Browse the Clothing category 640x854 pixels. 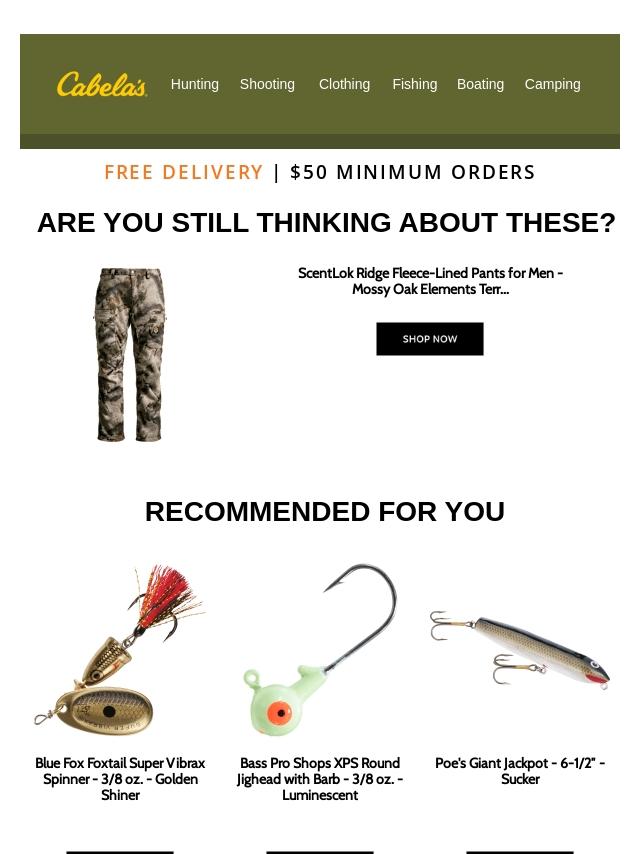coord(344,84)
